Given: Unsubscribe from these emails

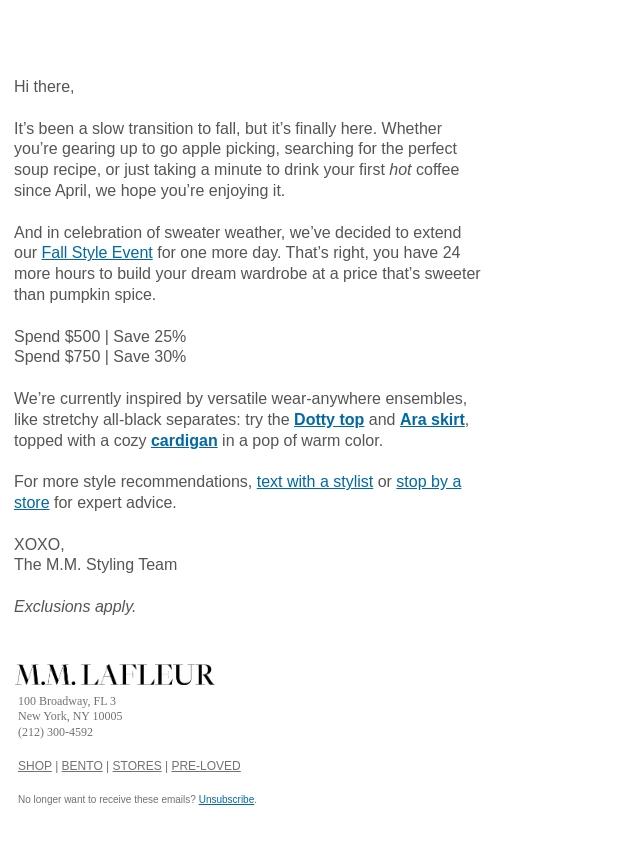Looking at the screenshot, I should point(226,800).
